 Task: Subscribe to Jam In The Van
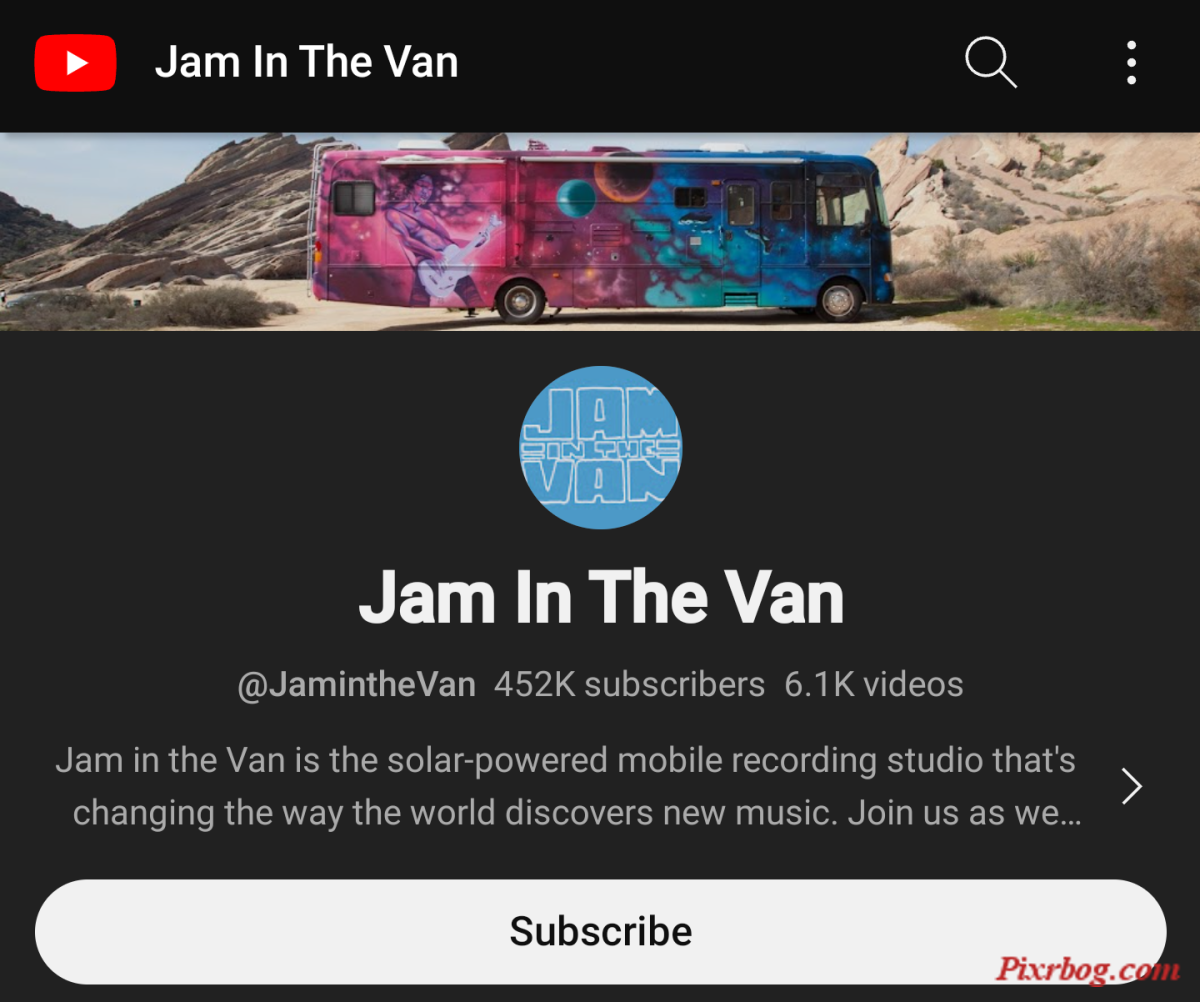(x=600, y=931)
